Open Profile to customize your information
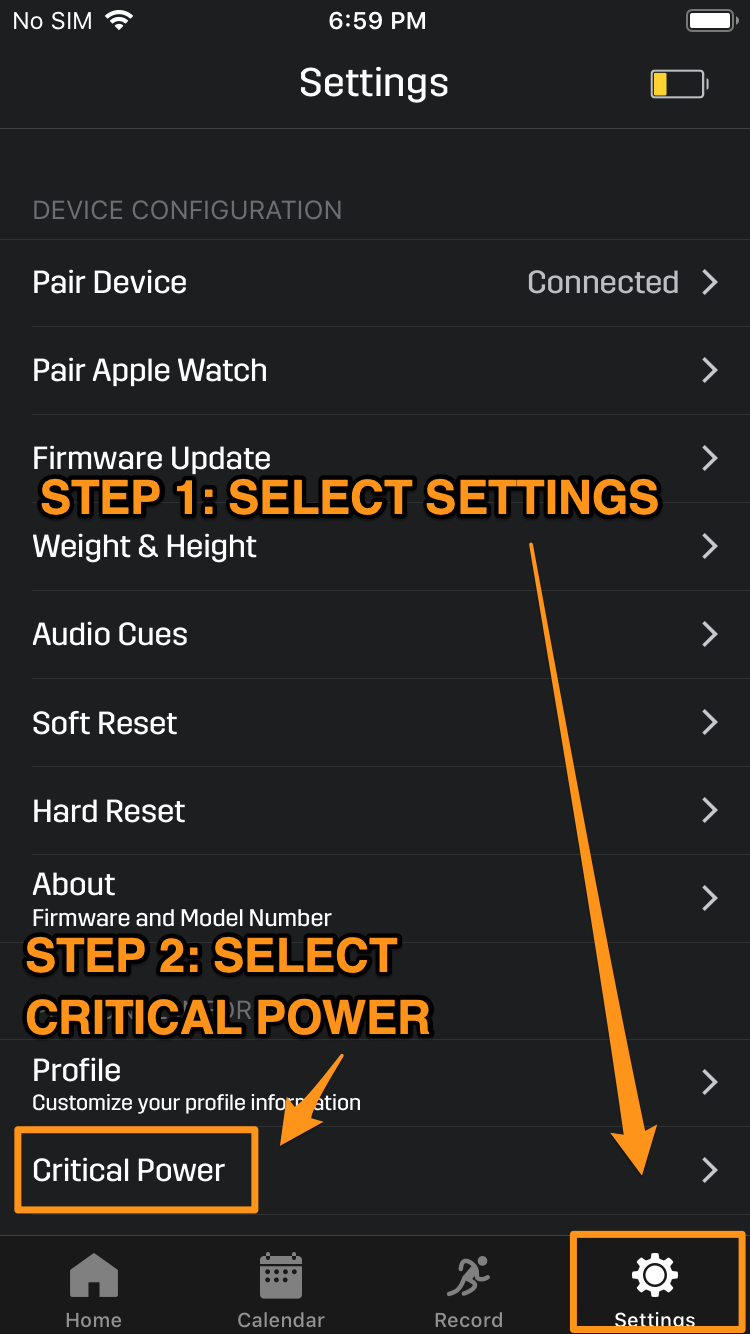Screen dimensions: 750x1334 point(375,1083)
